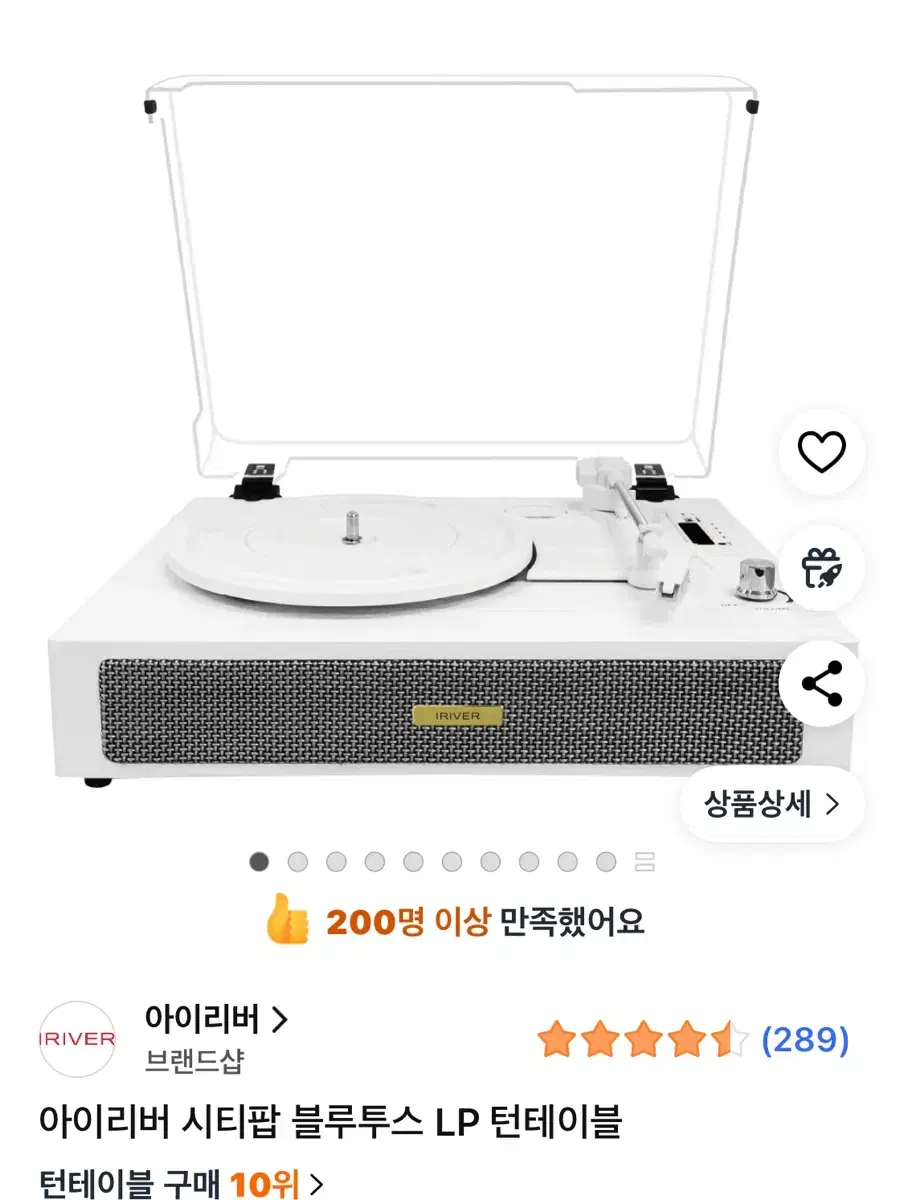The height and width of the screenshot is (1200, 904).
Task: Select the first orange rating star
Action: [557, 1040]
